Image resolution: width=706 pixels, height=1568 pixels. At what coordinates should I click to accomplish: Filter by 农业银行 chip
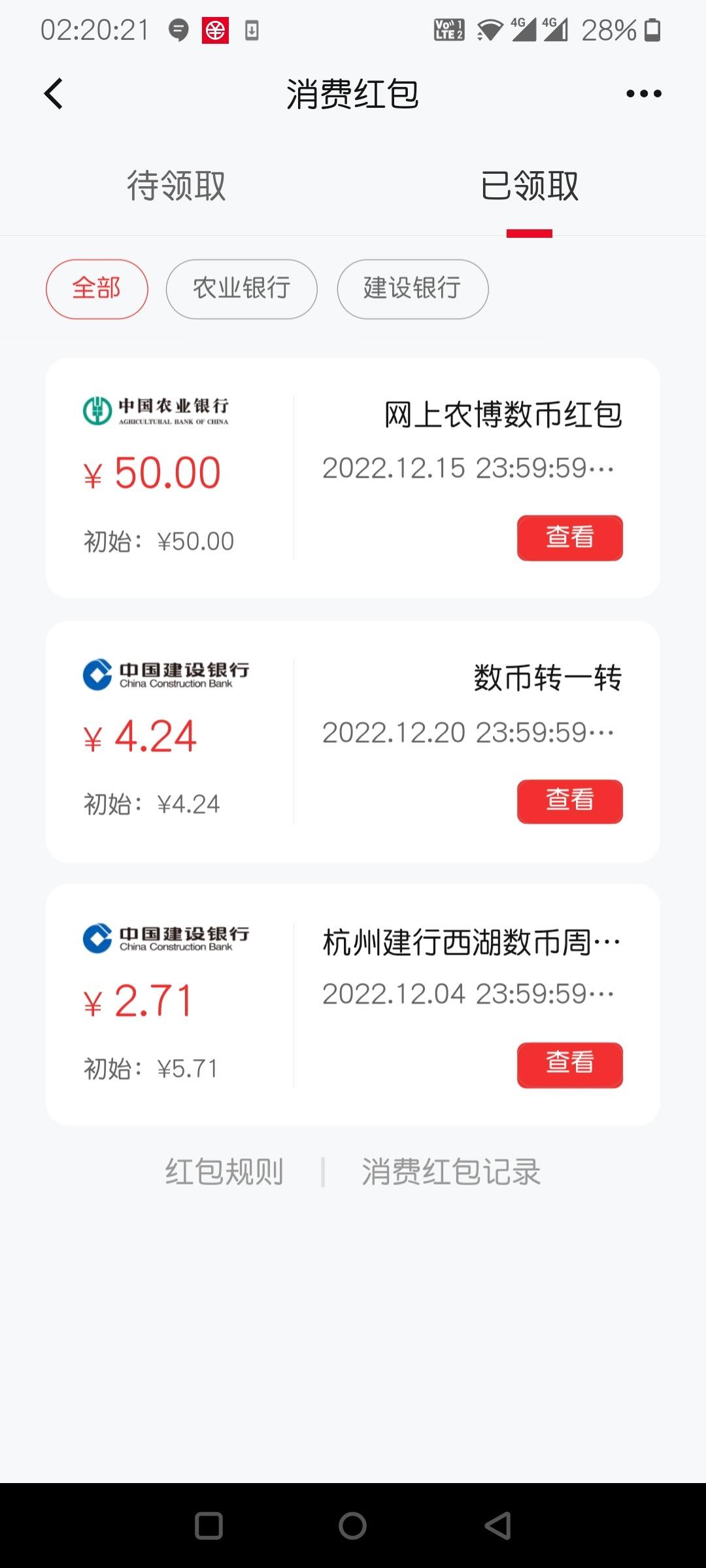[242, 289]
